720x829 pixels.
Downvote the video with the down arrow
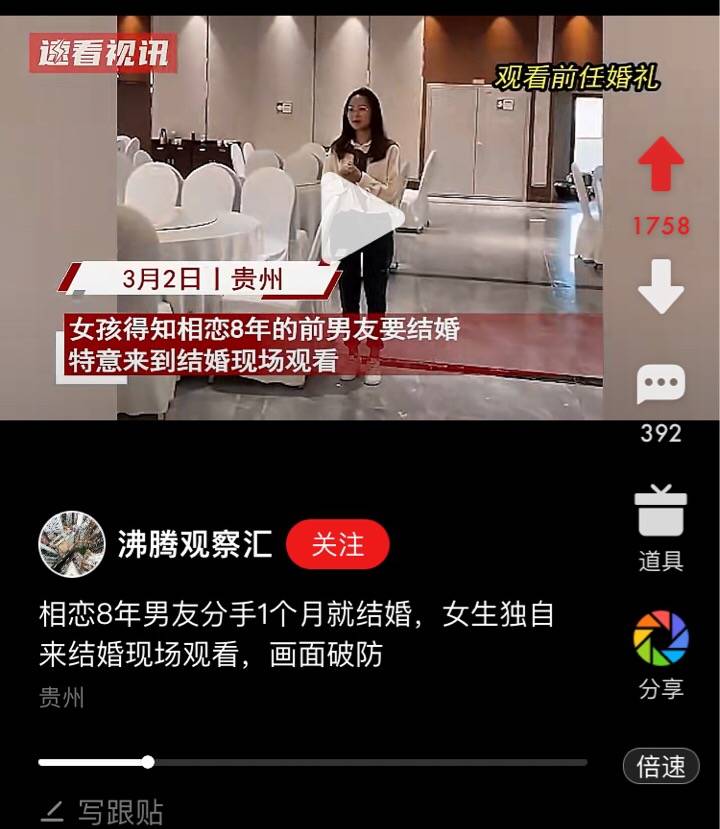point(660,286)
